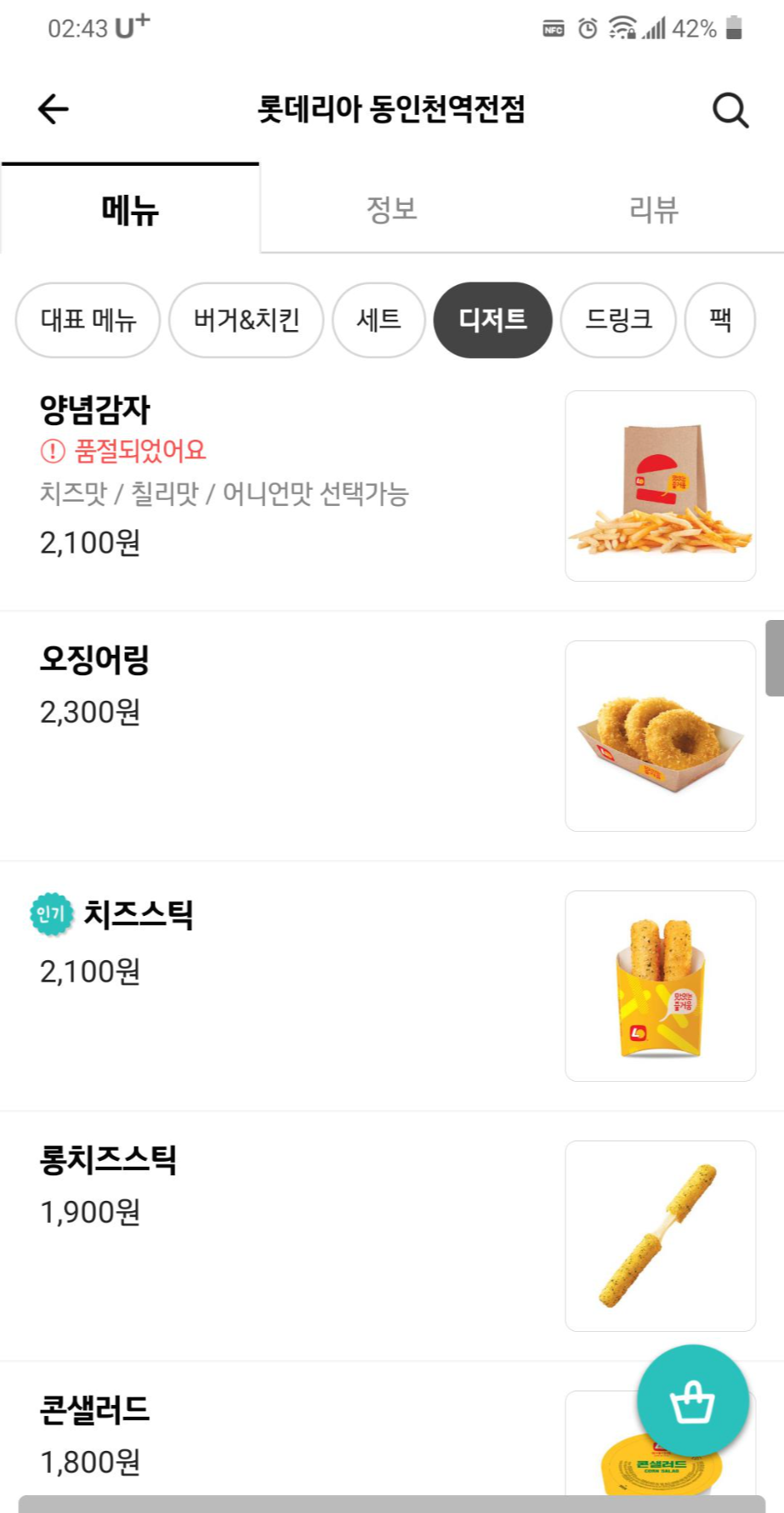Image resolution: width=784 pixels, height=1513 pixels.
Task: Go back with the arrow icon
Action: 53,109
